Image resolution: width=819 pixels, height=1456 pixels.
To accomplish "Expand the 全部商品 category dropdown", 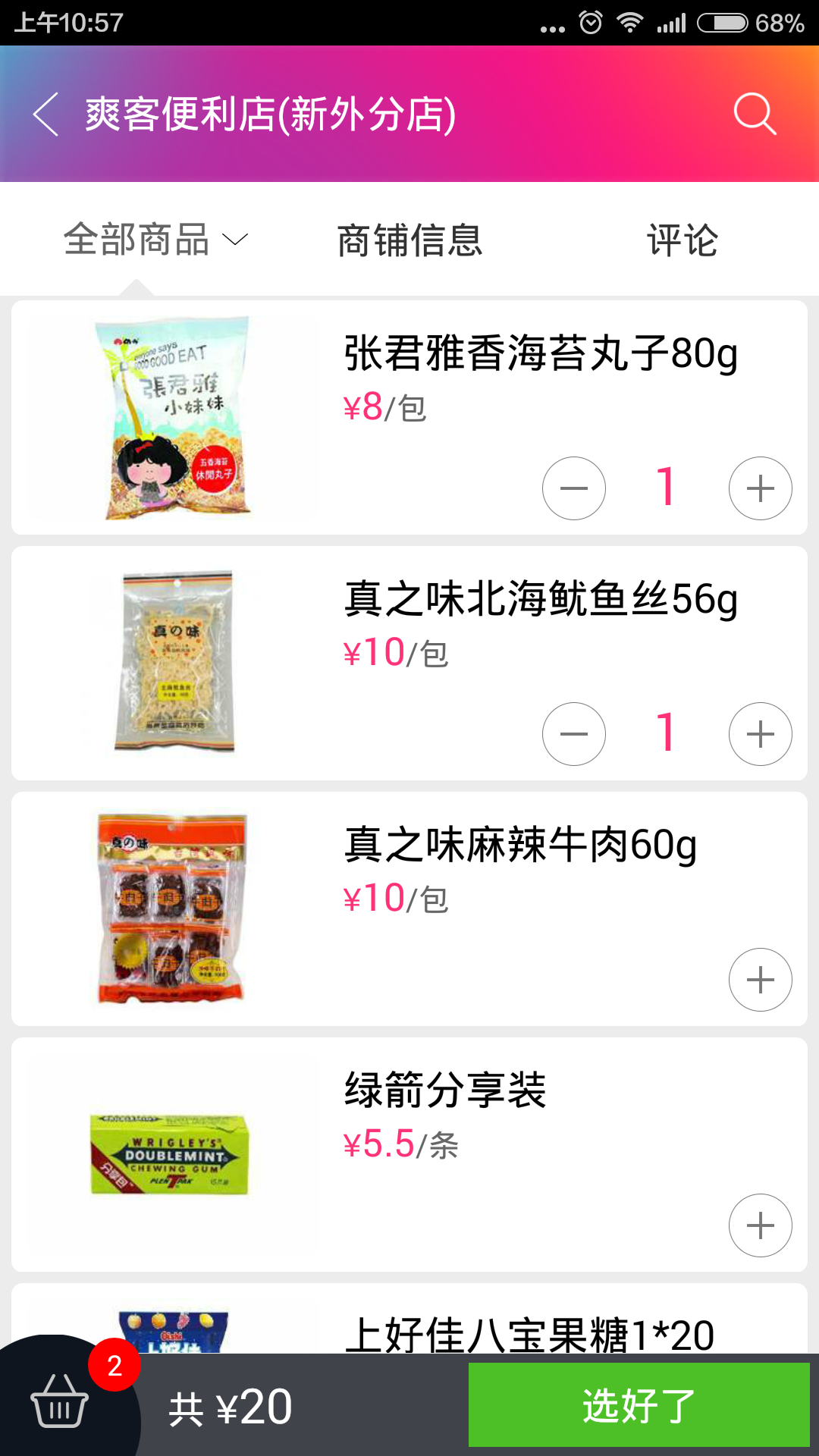I will pos(155,240).
